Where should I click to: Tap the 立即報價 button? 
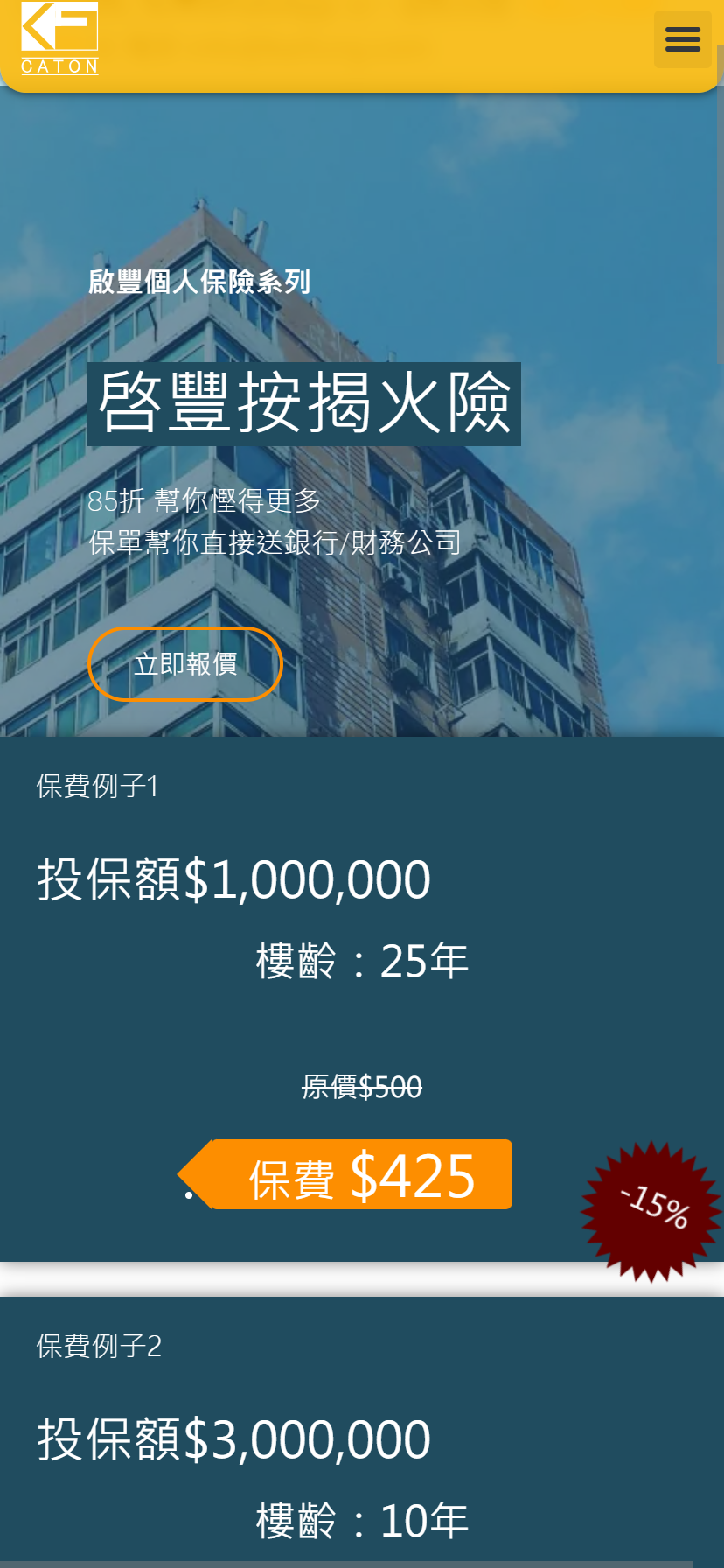coord(185,664)
